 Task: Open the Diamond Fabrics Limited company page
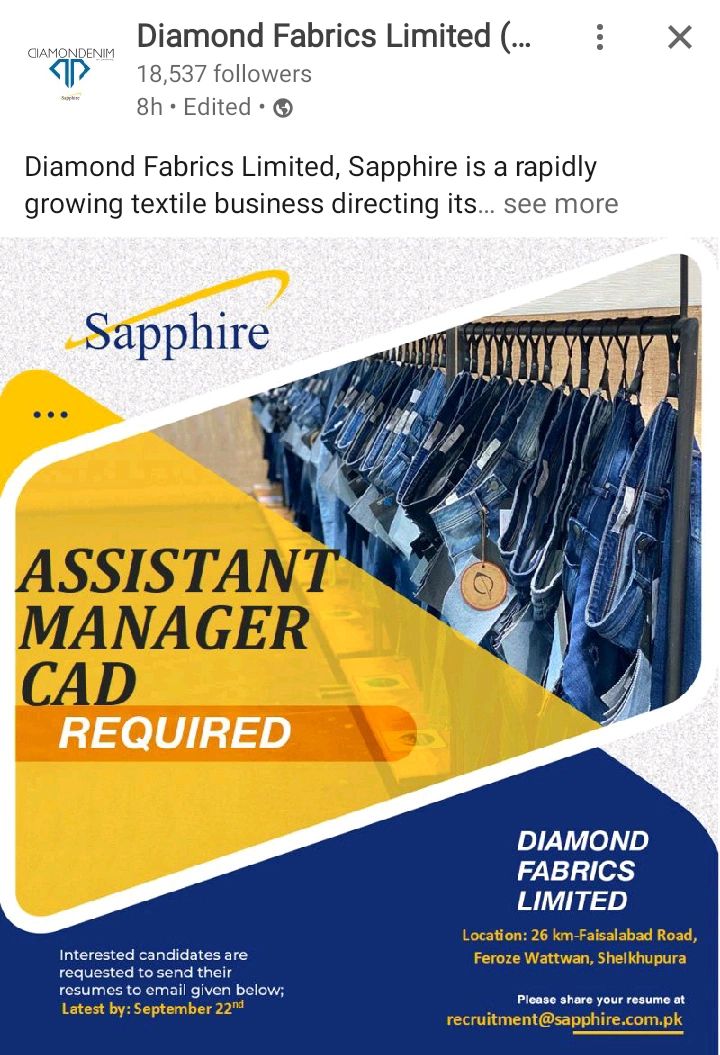(x=334, y=37)
